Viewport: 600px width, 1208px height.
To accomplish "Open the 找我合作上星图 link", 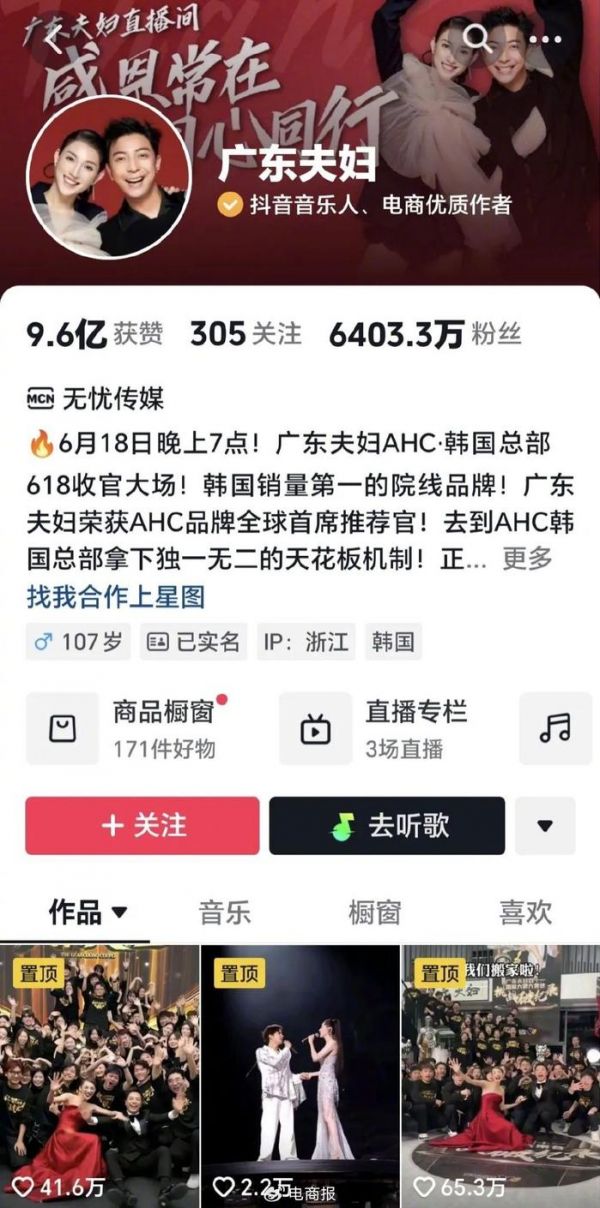I will pyautogui.click(x=116, y=597).
